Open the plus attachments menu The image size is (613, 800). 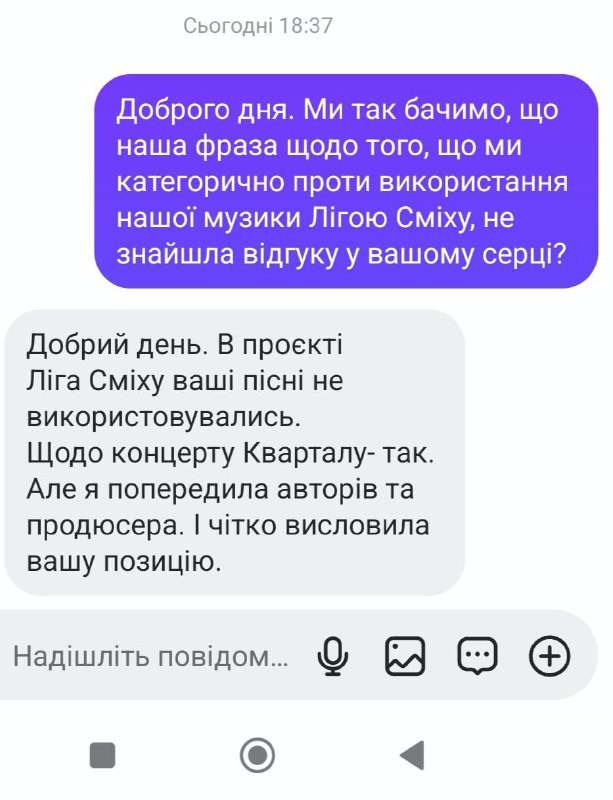(x=549, y=656)
